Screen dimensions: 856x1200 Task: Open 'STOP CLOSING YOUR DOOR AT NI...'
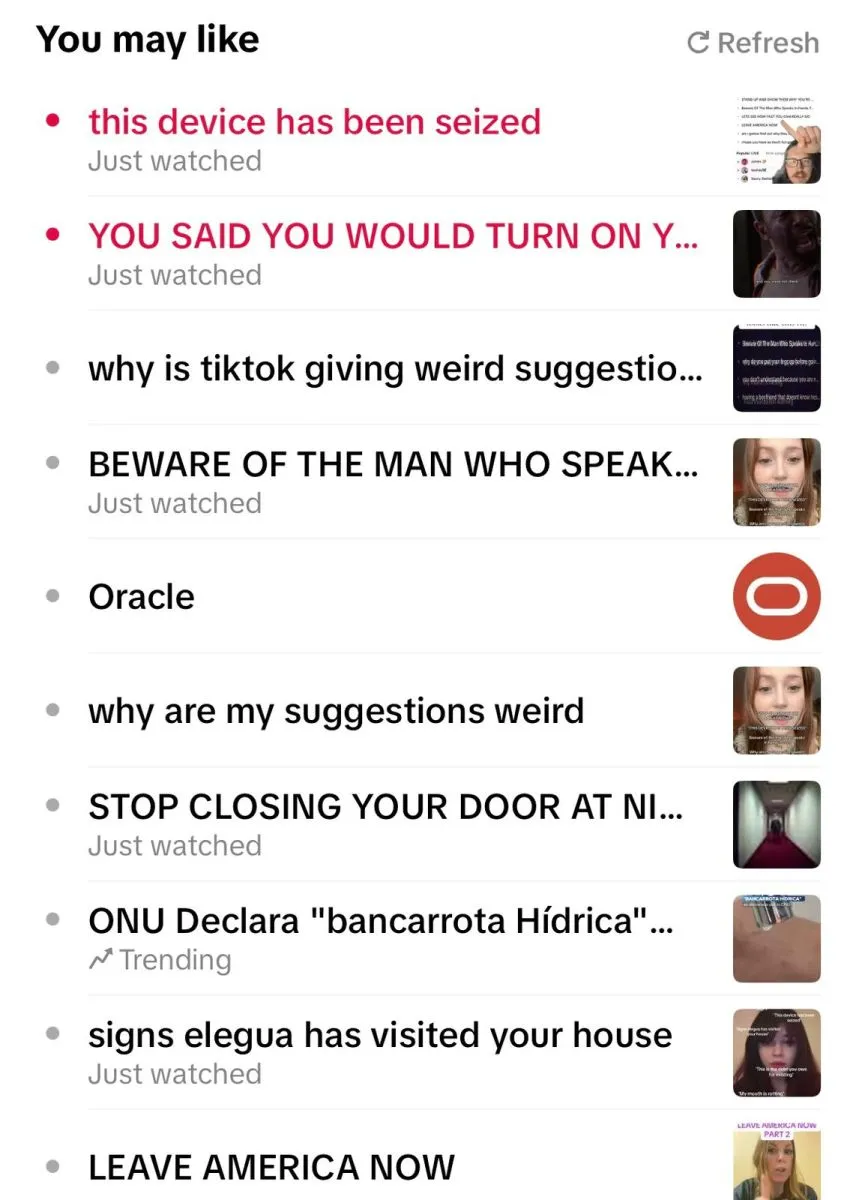pyautogui.click(x=385, y=806)
